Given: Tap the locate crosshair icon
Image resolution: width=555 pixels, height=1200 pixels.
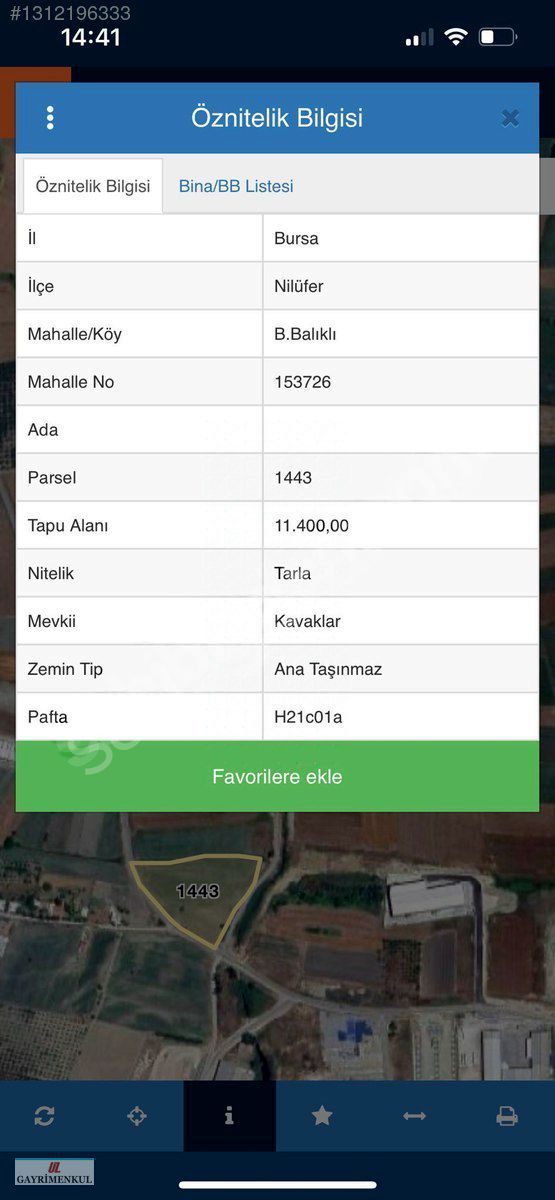Looking at the screenshot, I should pos(137,1116).
